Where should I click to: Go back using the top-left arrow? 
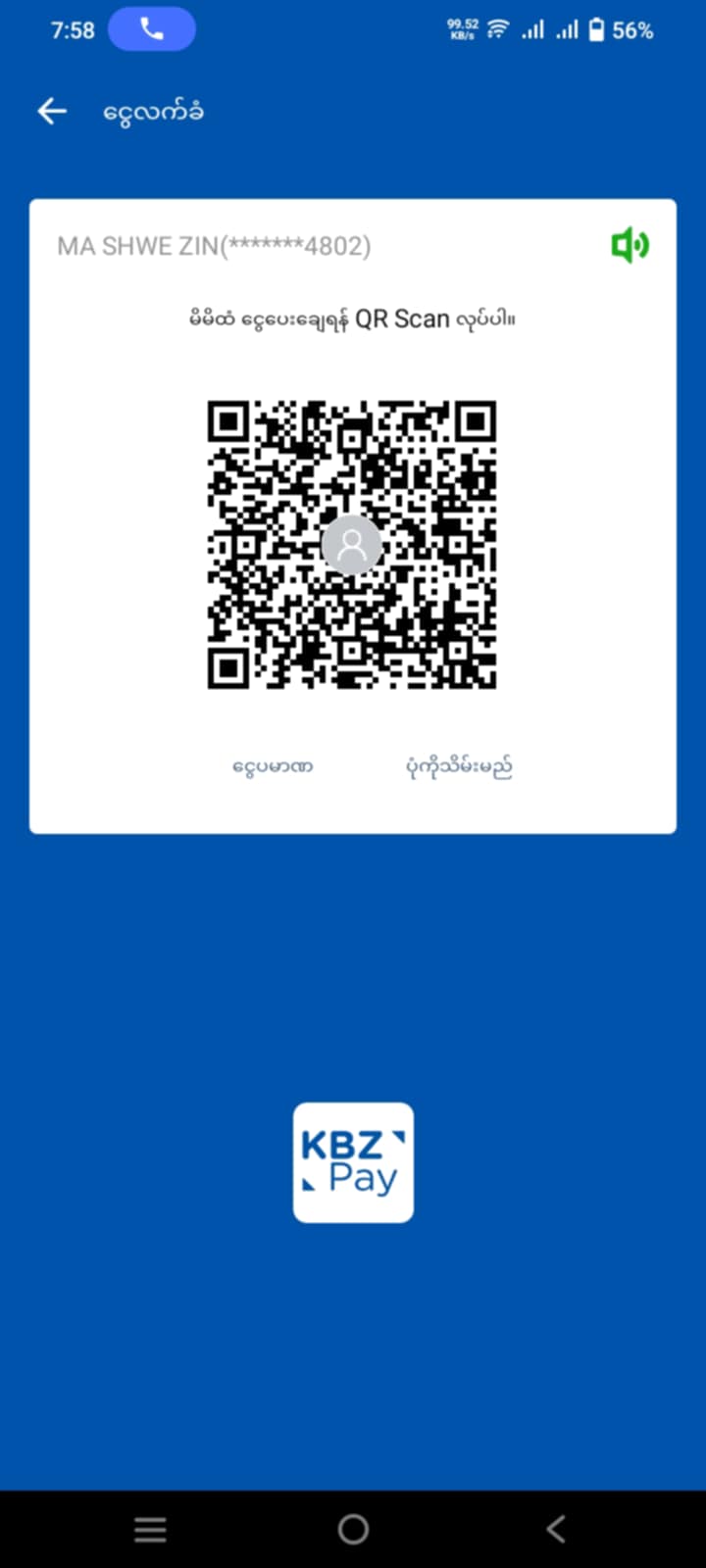(52, 112)
